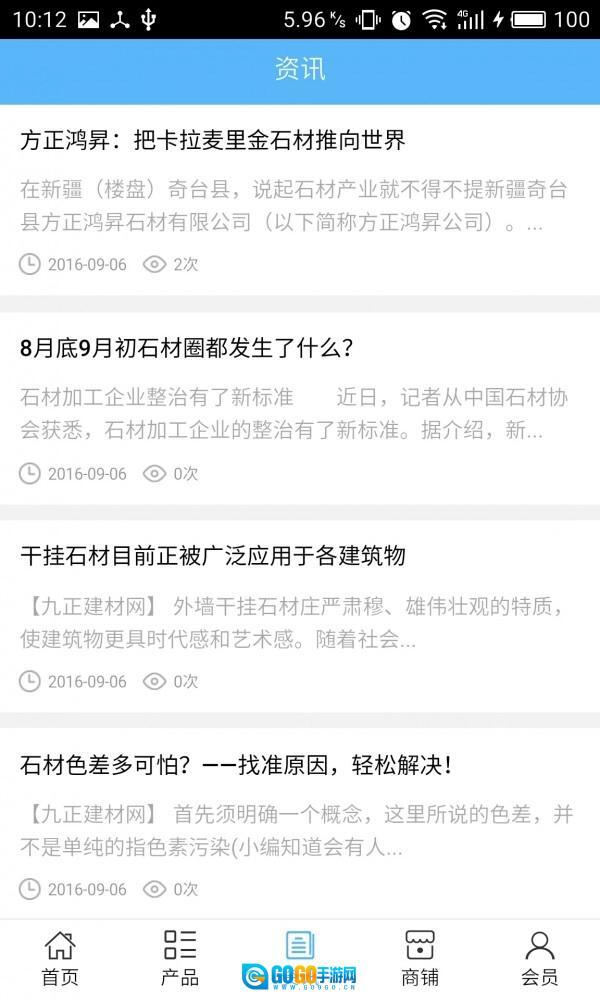The width and height of the screenshot is (600, 1000).
Task: Switch to the 产品 tab
Action: click(180, 957)
